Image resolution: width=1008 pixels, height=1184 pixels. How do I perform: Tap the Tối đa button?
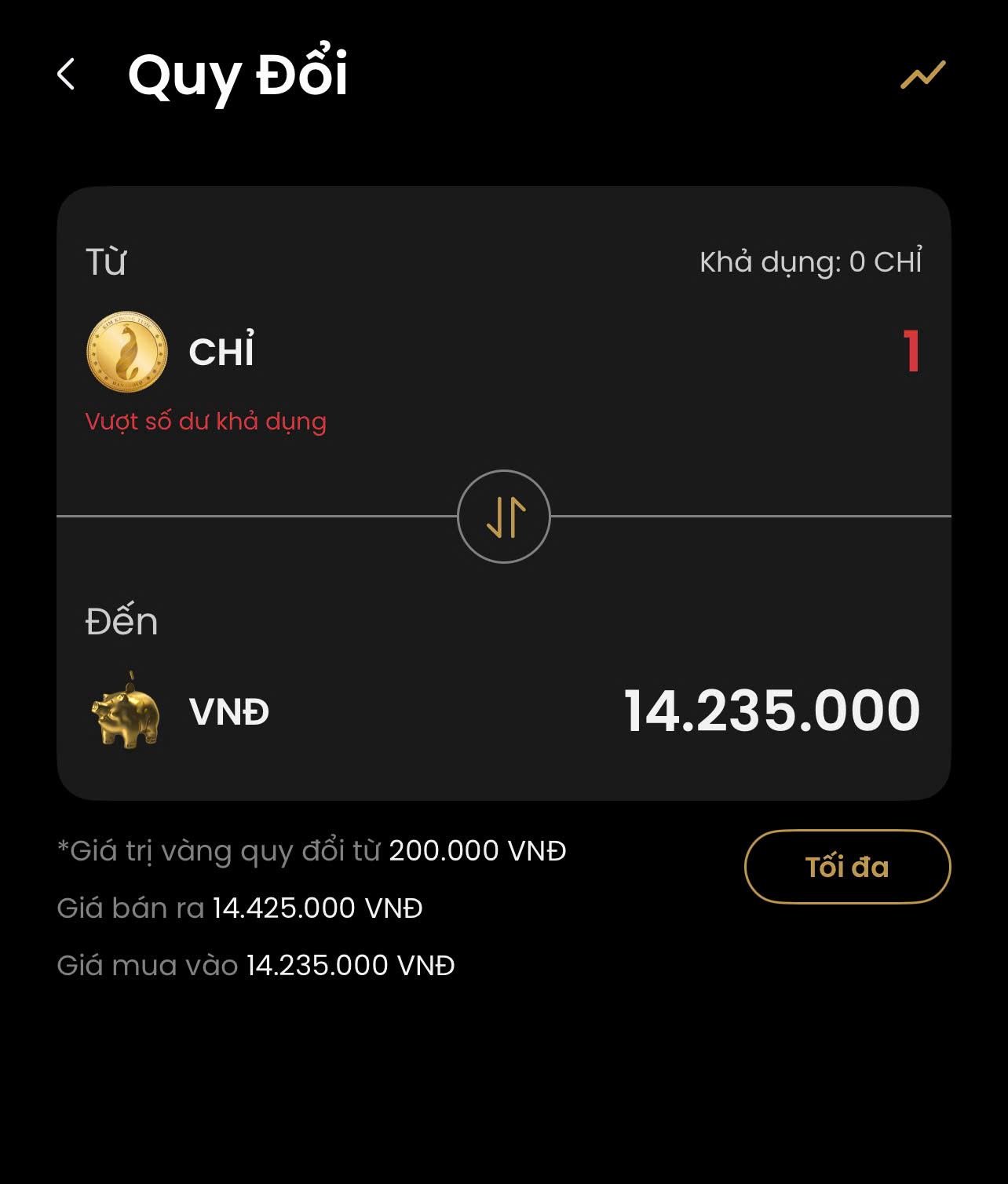point(847,867)
